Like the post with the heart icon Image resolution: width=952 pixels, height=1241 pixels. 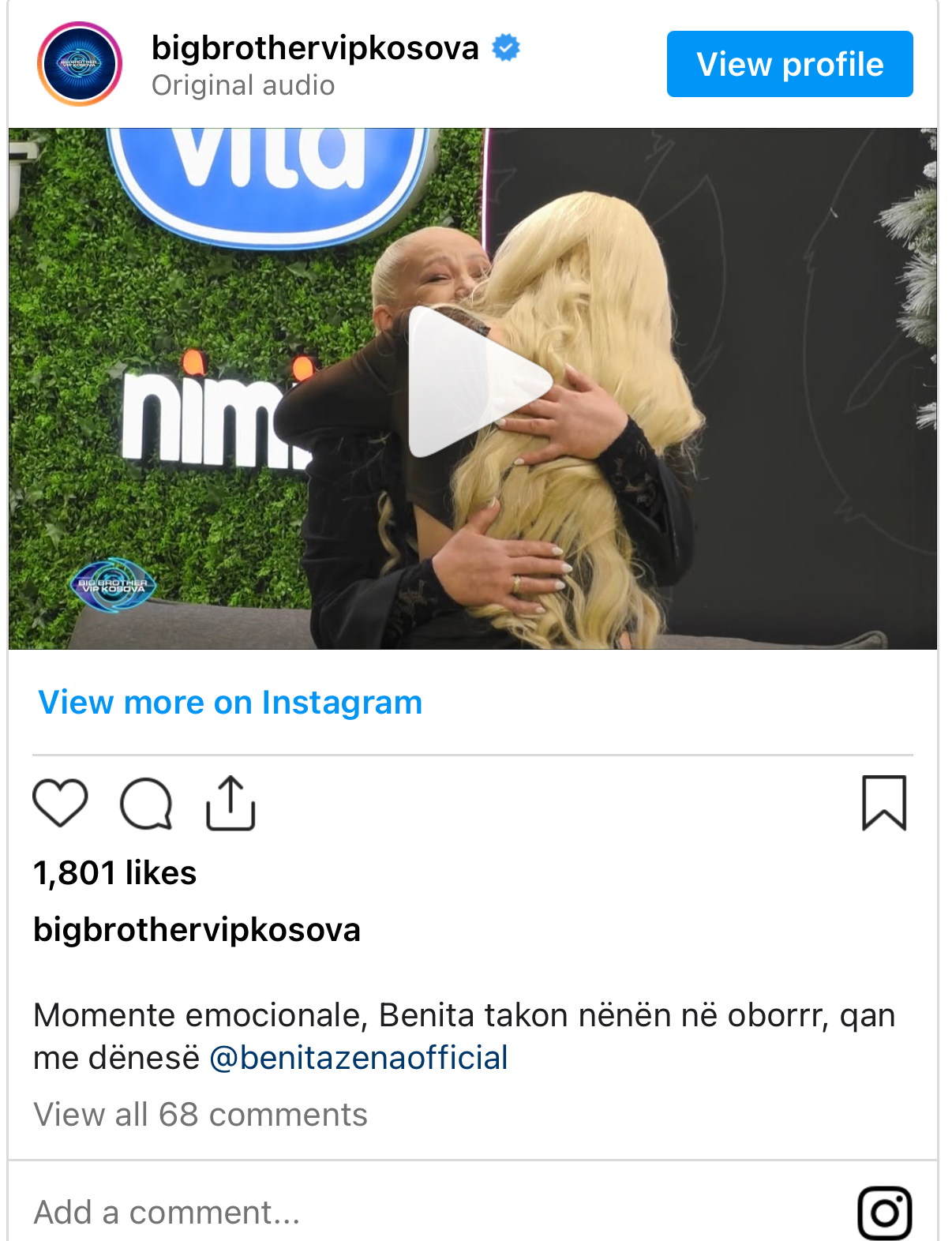tap(60, 803)
